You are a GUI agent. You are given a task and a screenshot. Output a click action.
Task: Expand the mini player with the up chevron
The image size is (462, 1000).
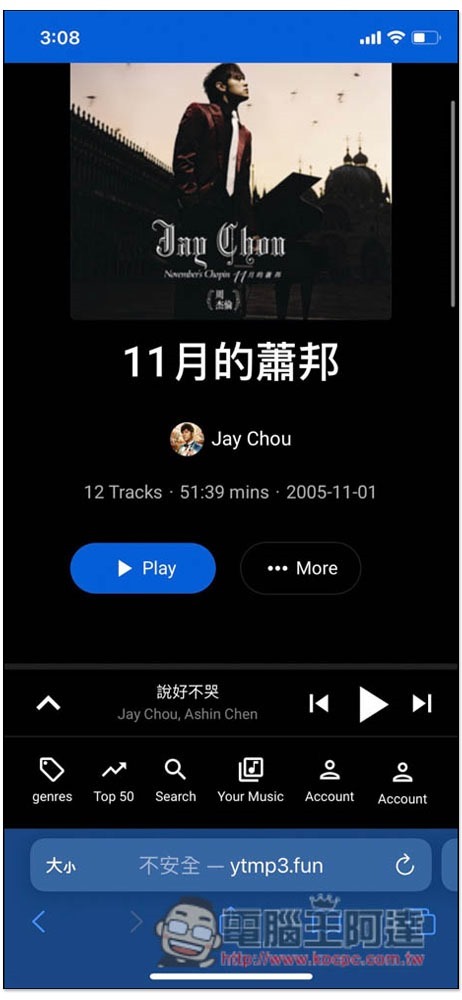pyautogui.click(x=48, y=703)
